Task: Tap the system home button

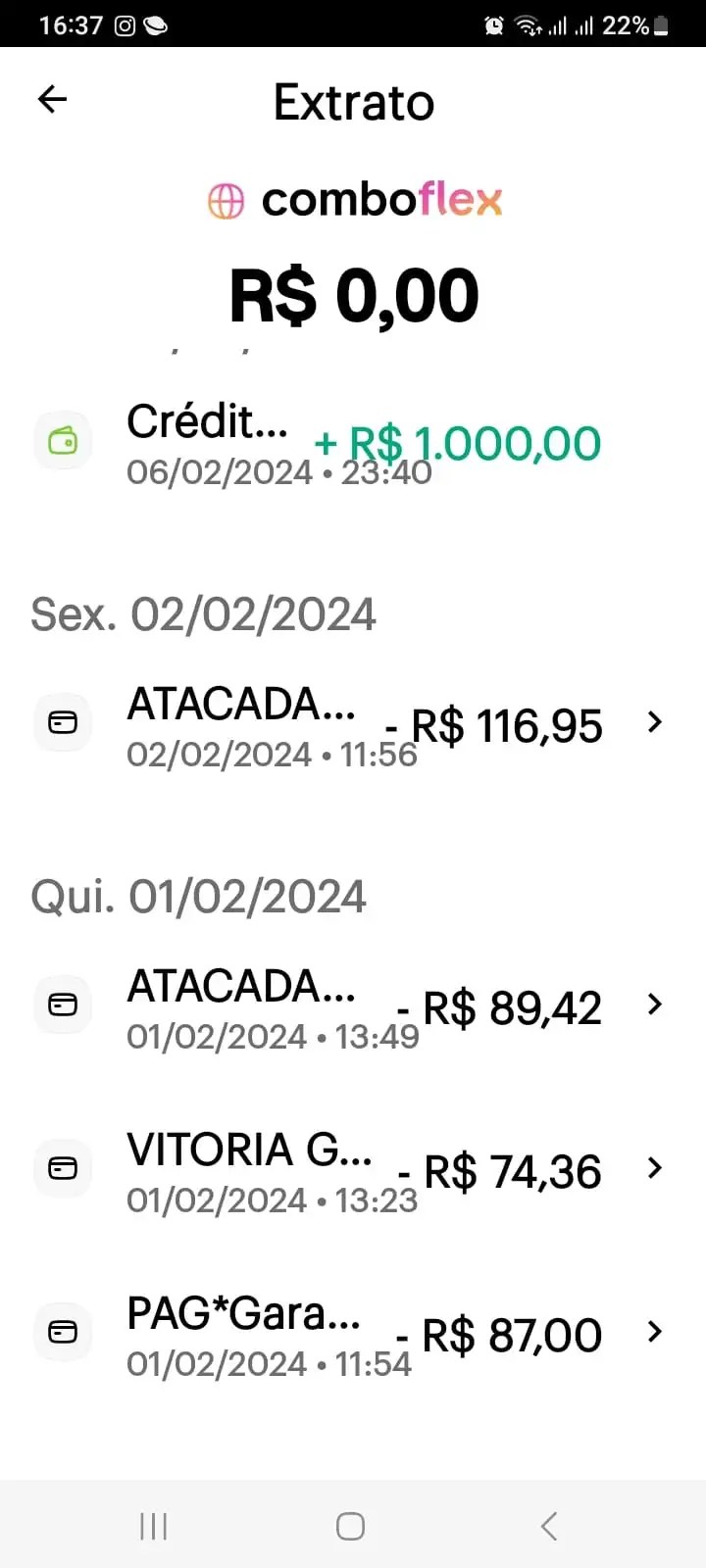Action: point(350,1526)
